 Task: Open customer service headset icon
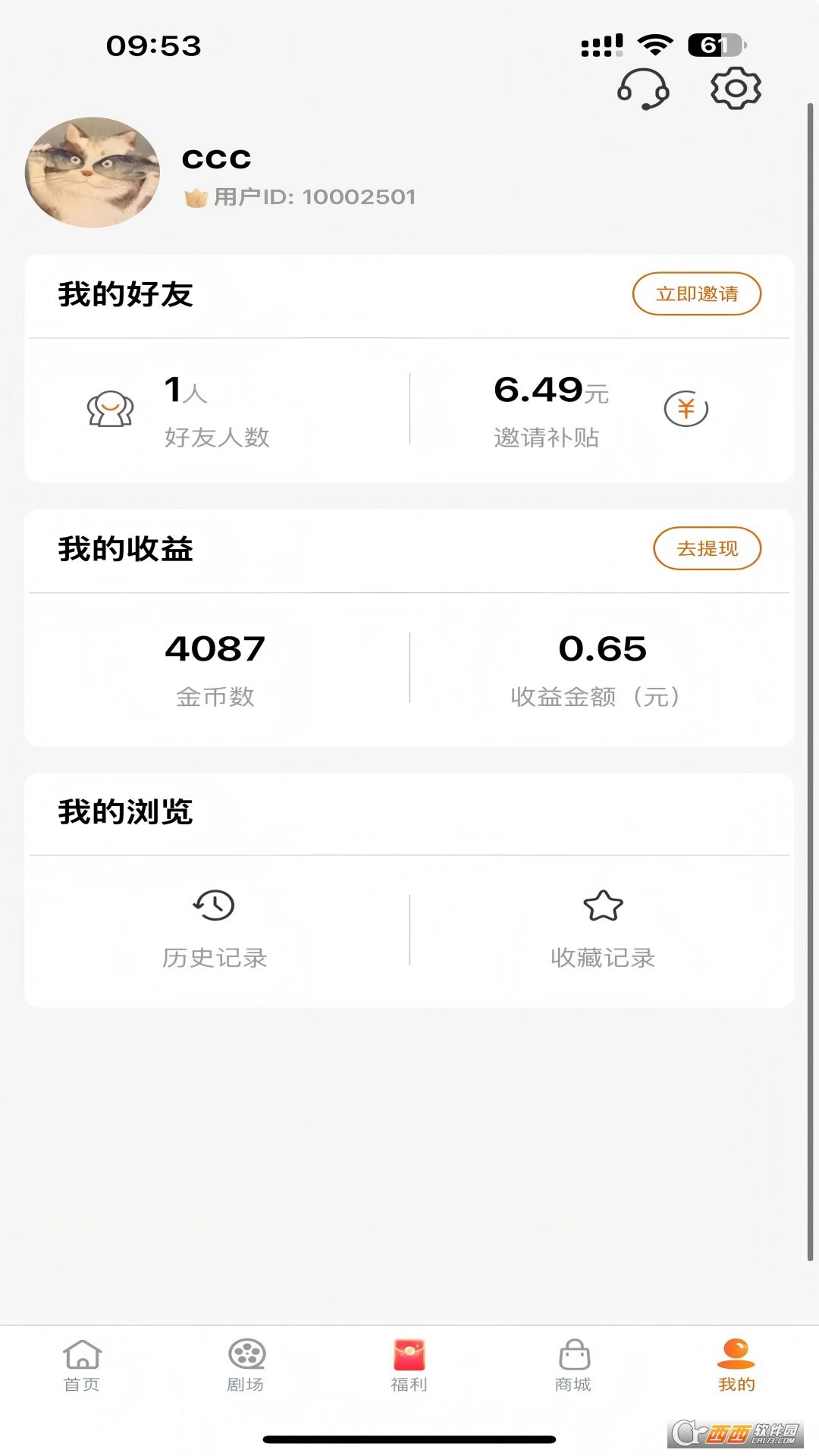tap(643, 89)
